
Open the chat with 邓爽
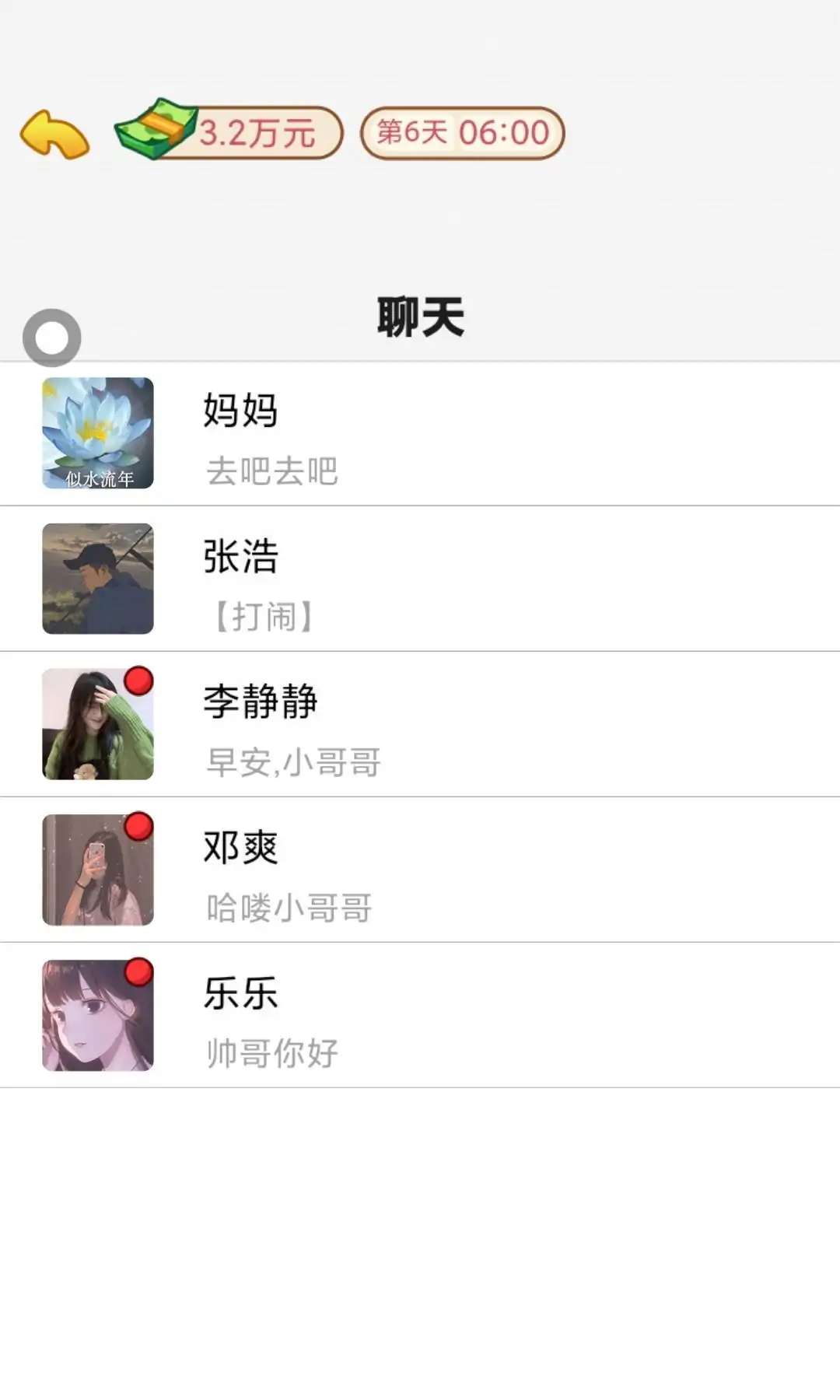coord(420,870)
